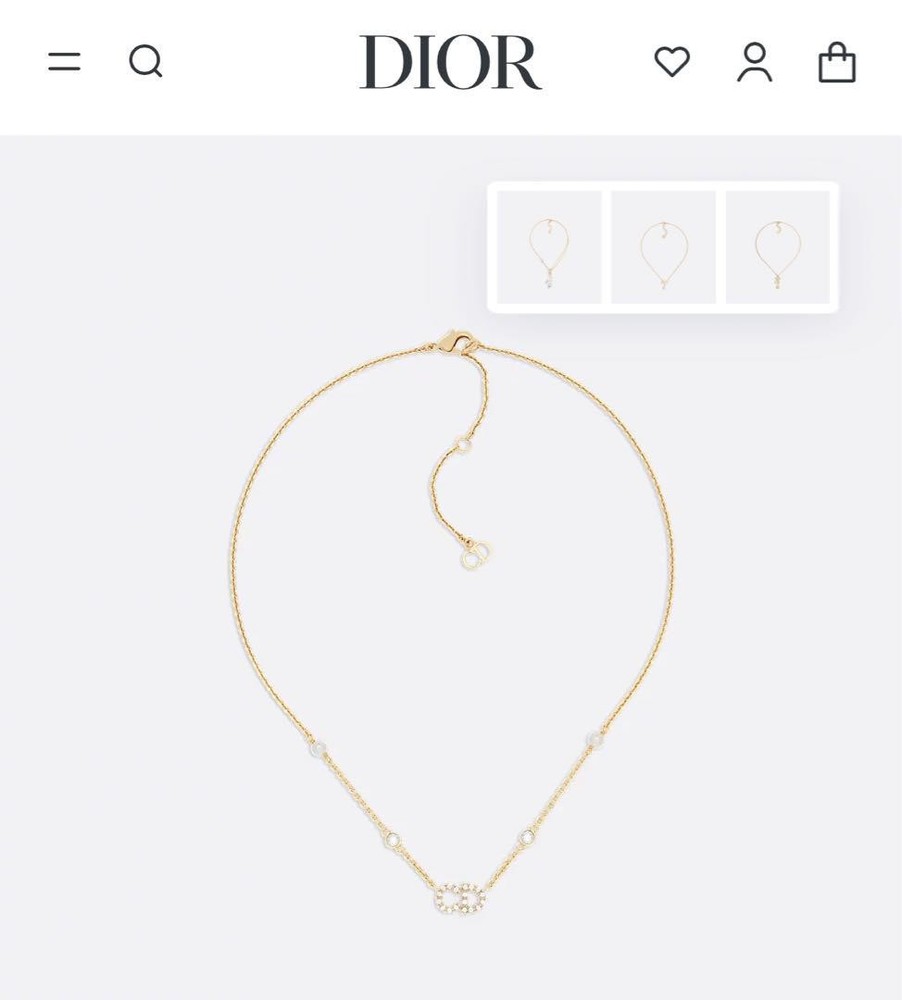View the shopping bag
The width and height of the screenshot is (902, 1000).
point(837,62)
